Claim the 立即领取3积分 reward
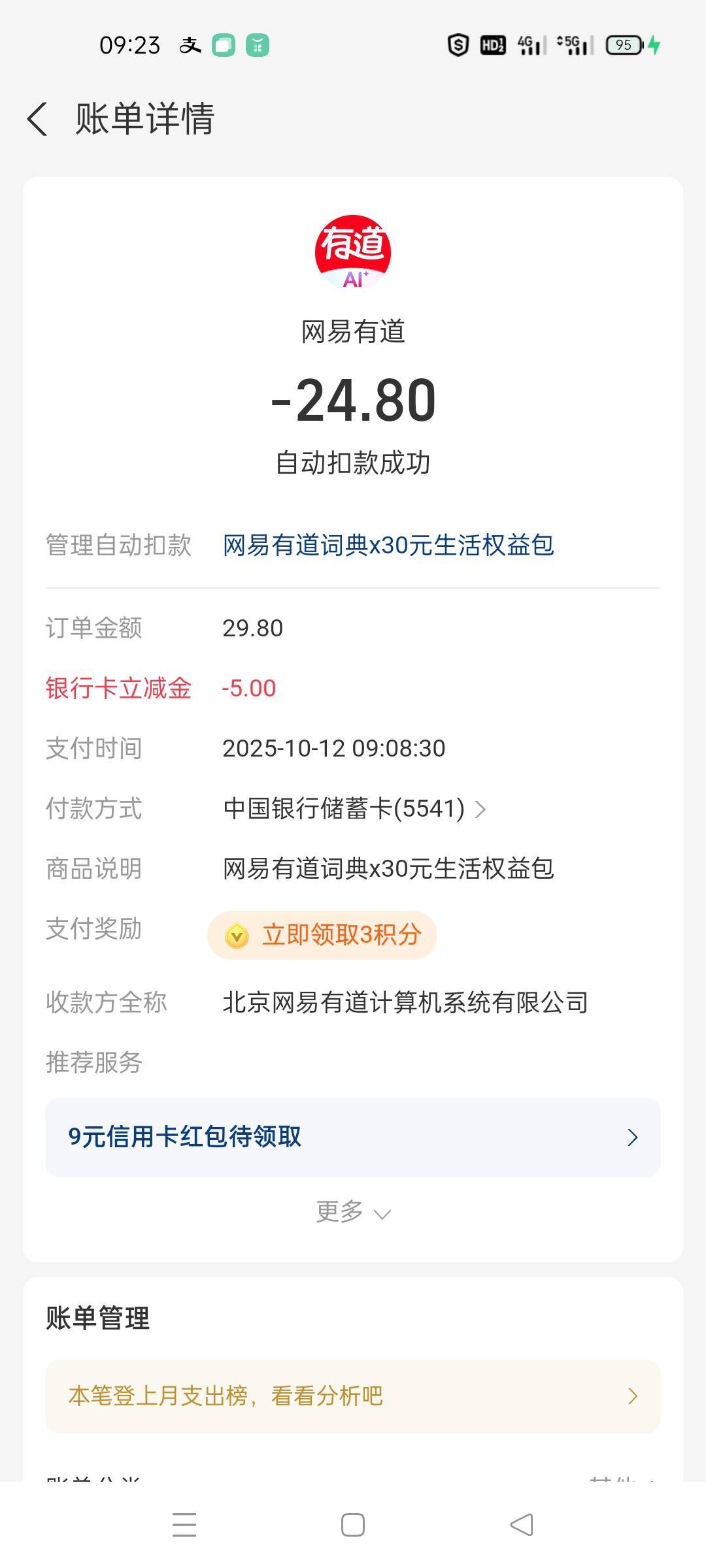 pos(322,935)
